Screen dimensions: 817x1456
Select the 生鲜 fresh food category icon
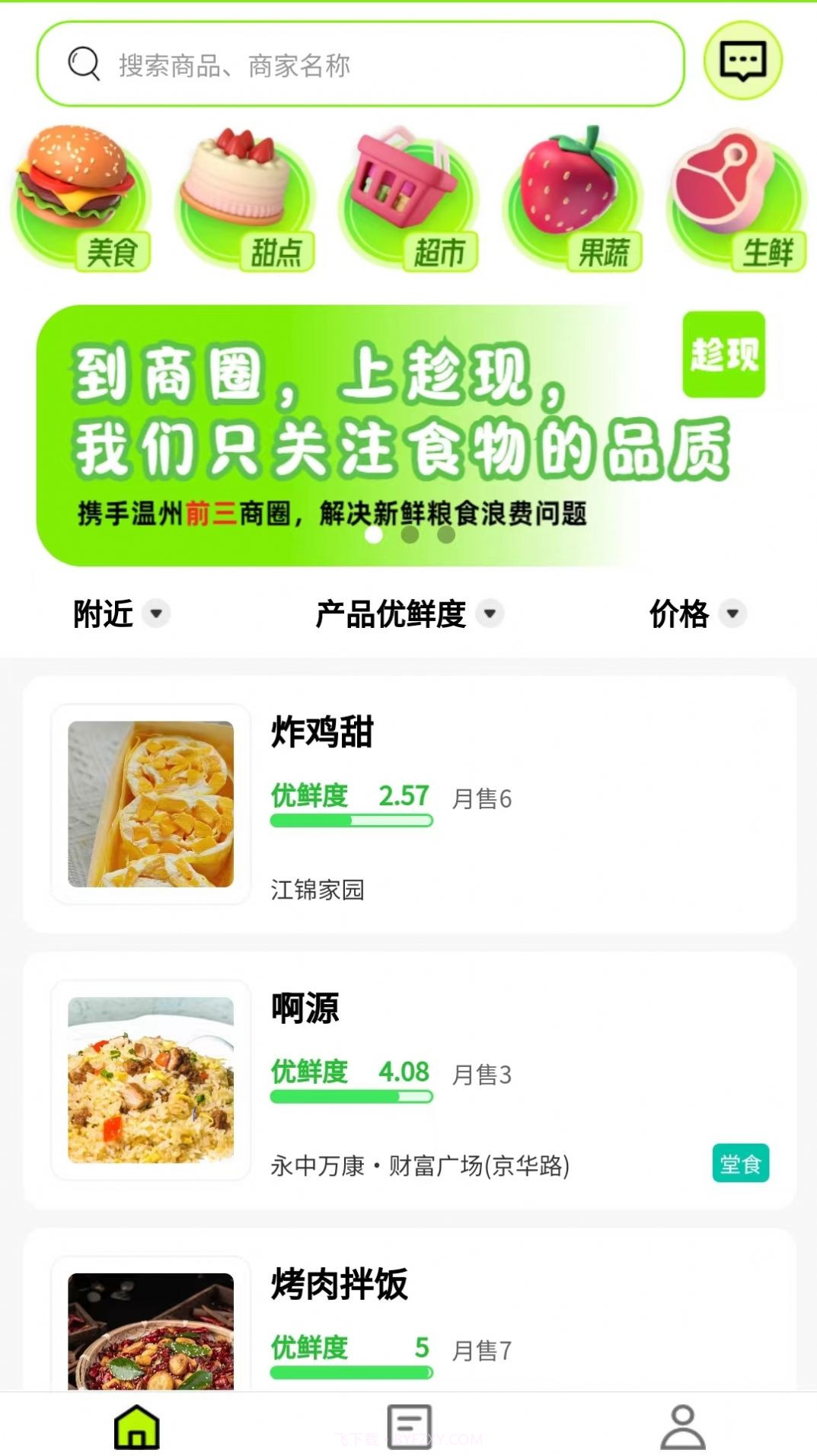pos(735,194)
